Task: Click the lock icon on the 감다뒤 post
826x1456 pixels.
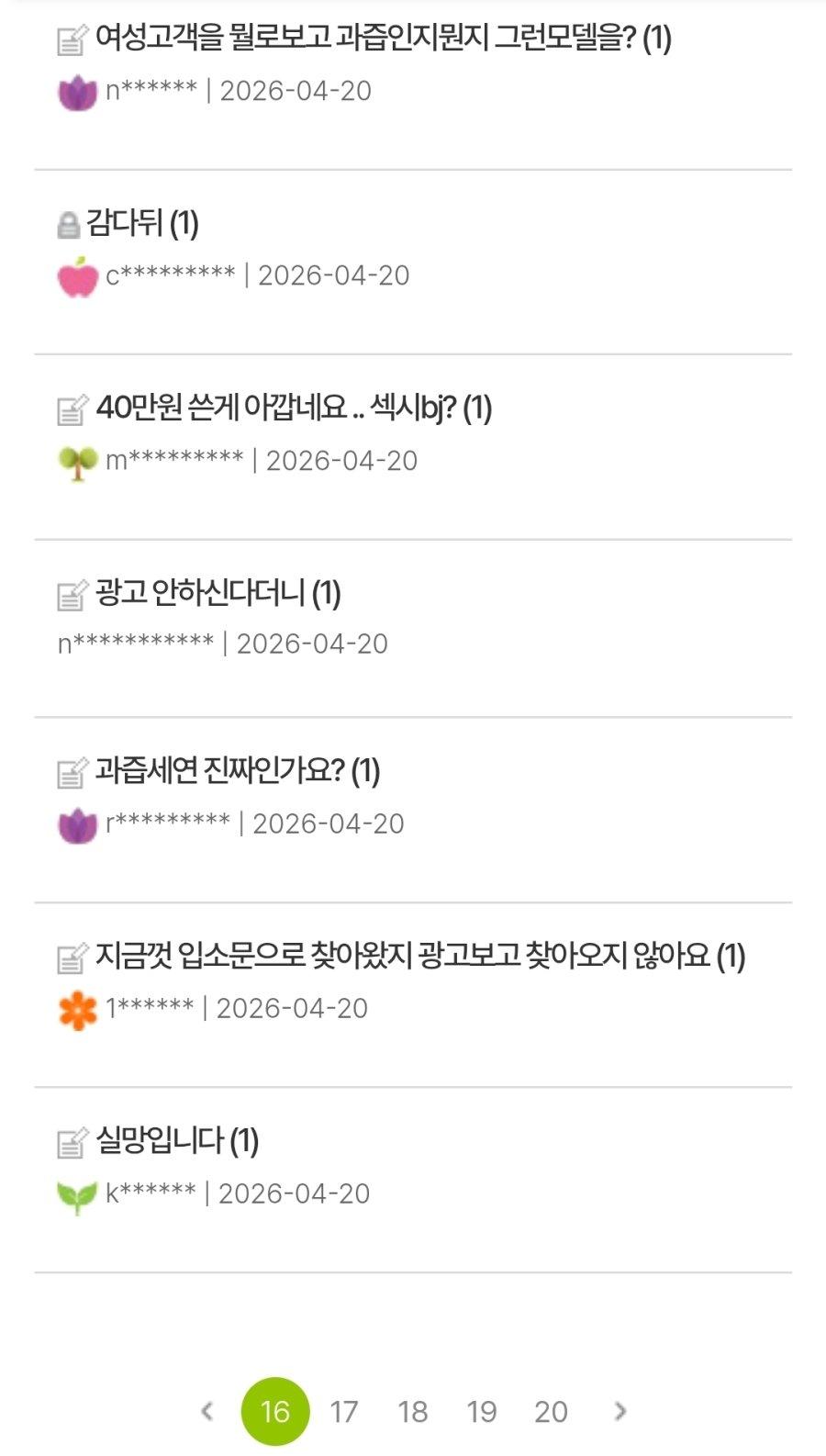Action: pyautogui.click(x=70, y=223)
